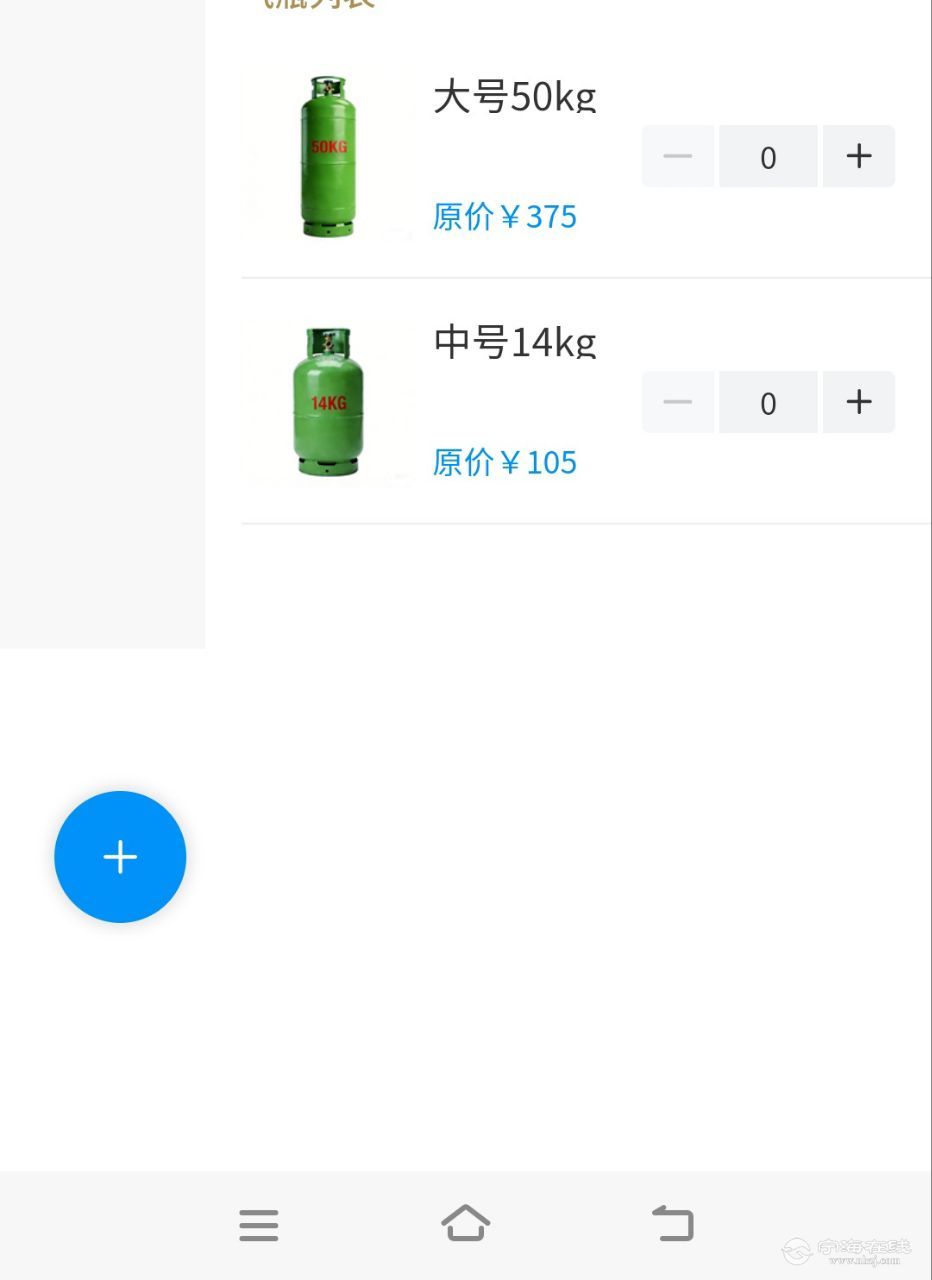Image resolution: width=932 pixels, height=1280 pixels.
Task: Increase quantity of 大号50kg cylinder
Action: [x=858, y=156]
